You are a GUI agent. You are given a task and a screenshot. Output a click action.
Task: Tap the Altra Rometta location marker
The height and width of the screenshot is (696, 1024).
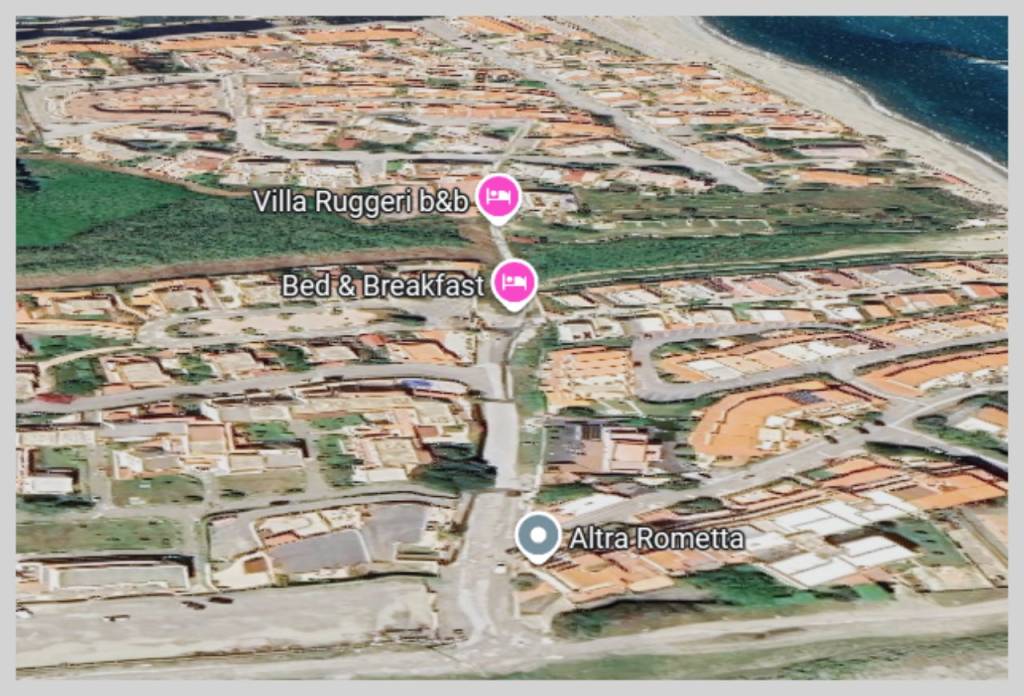coord(538,536)
